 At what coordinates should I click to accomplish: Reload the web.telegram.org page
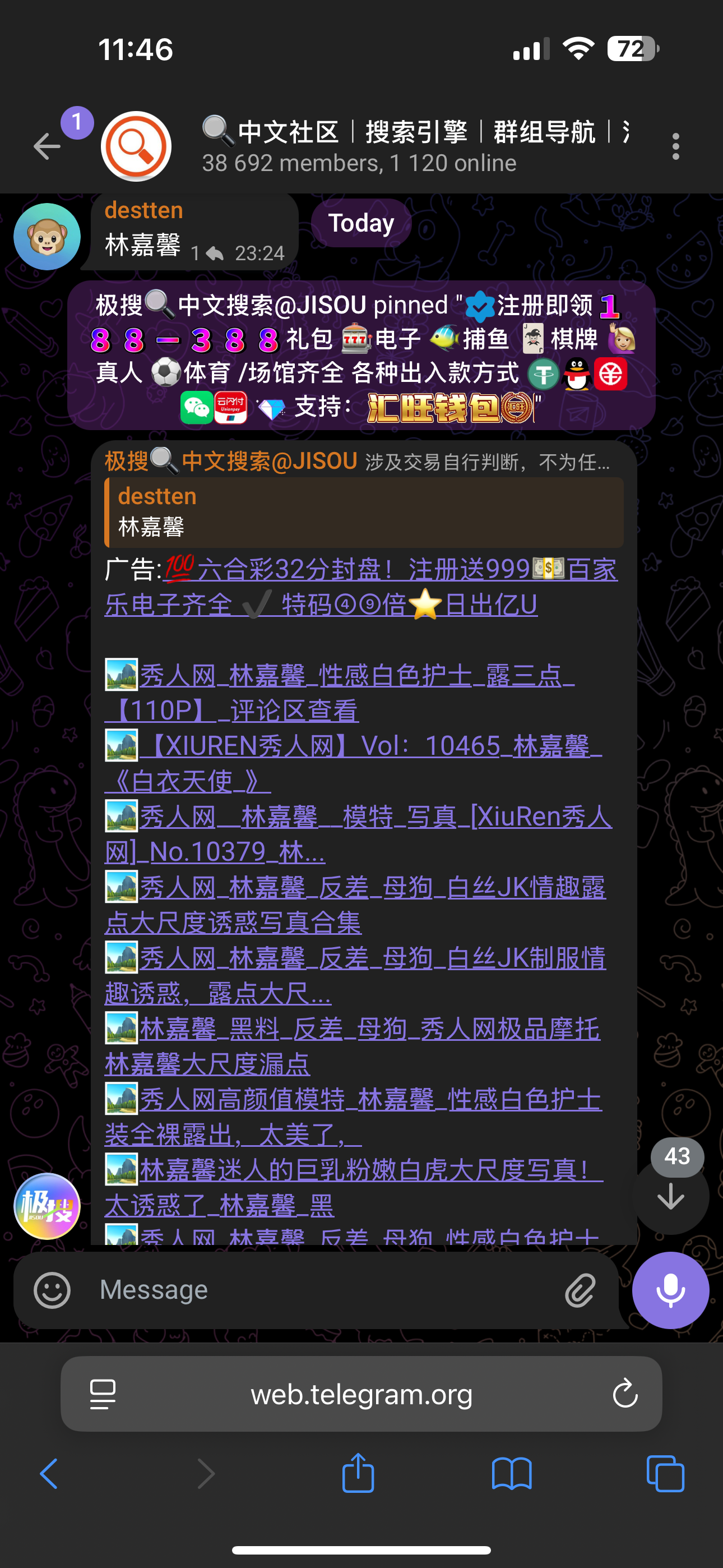tap(624, 1394)
